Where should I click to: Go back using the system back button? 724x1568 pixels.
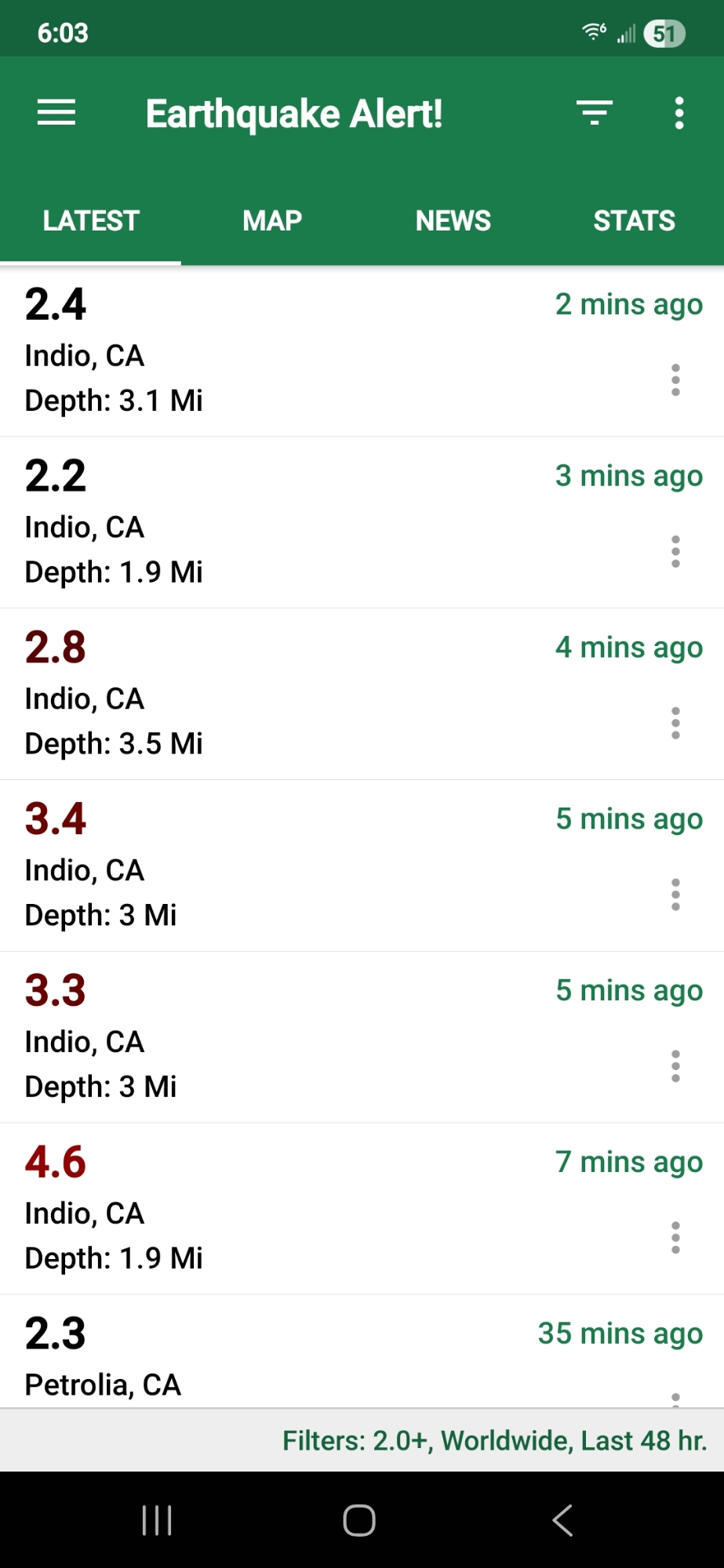tap(562, 1521)
